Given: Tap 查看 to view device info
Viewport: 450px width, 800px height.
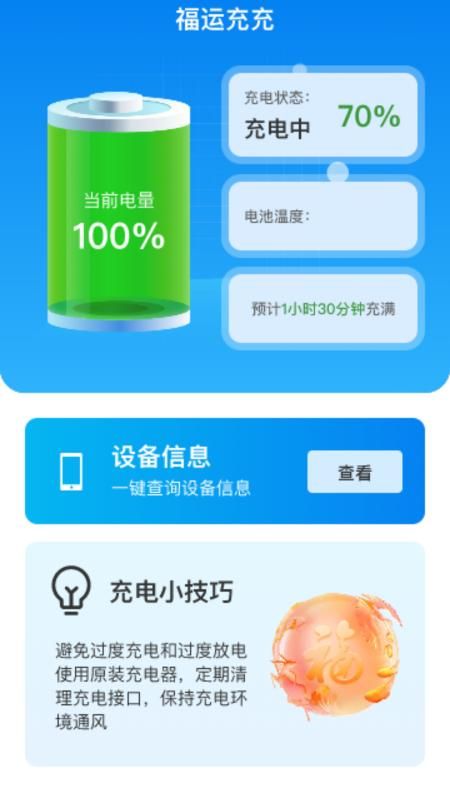Looking at the screenshot, I should pos(355,472).
